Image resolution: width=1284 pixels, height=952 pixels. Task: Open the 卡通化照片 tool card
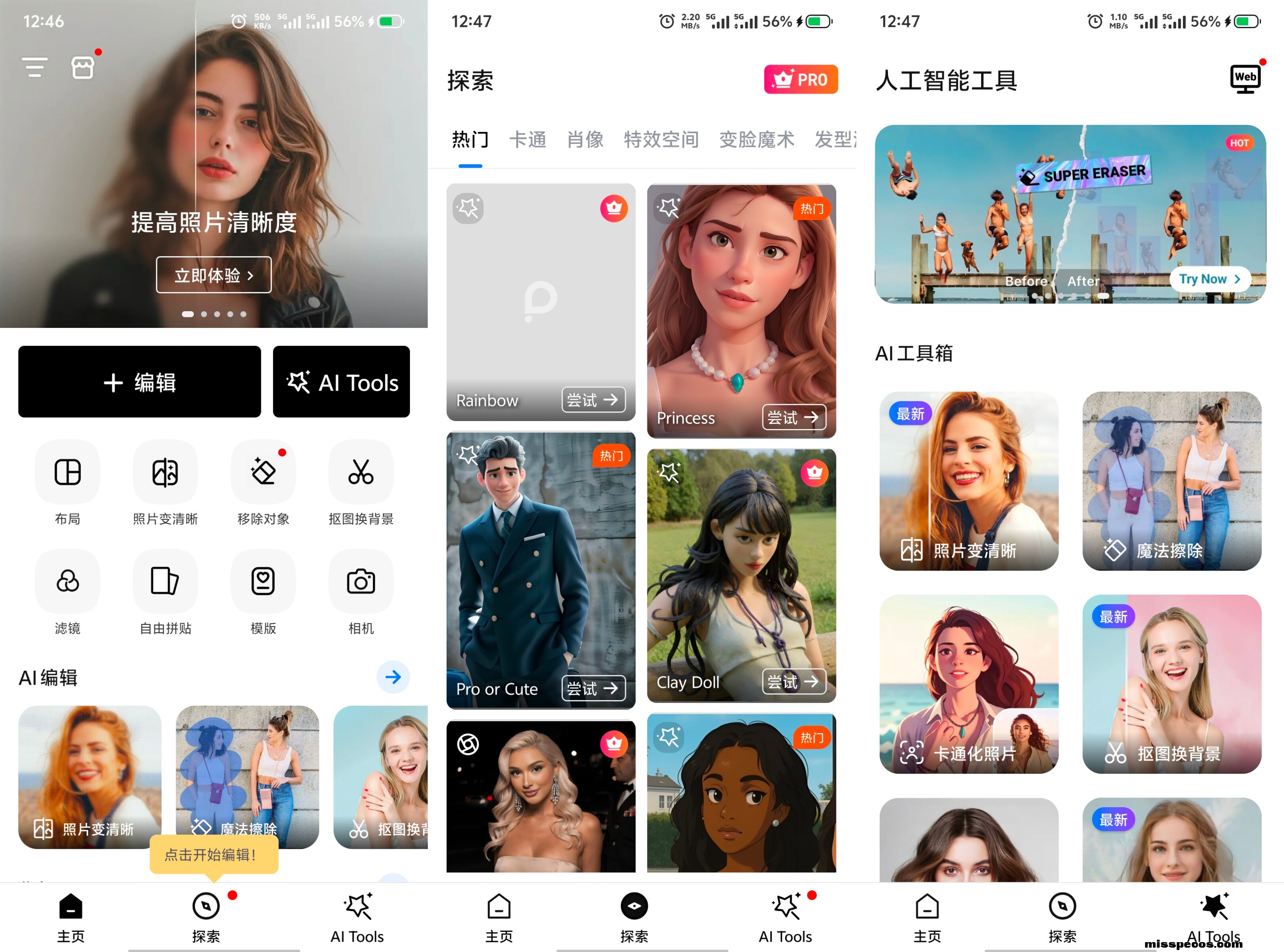[969, 685]
